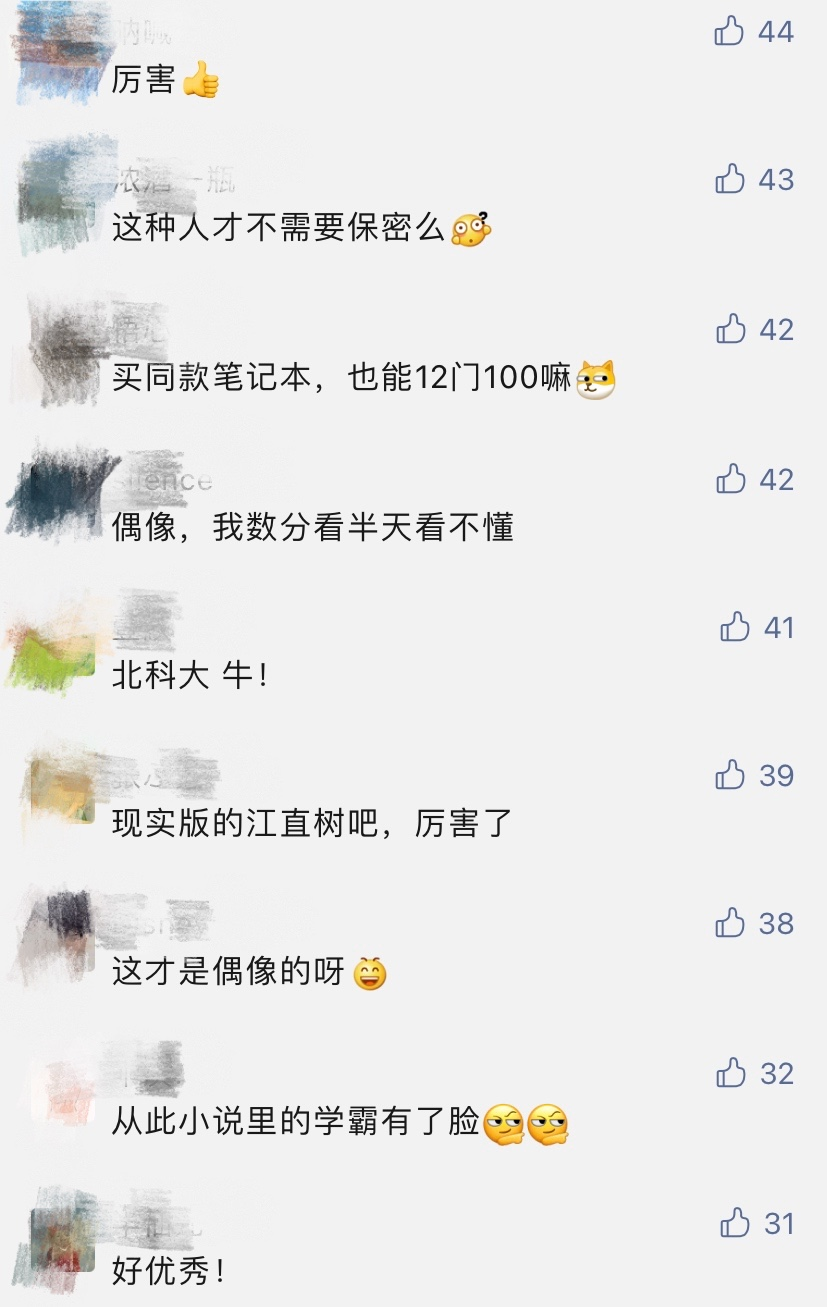Like the comment "这种人才不需要保密么"

pyautogui.click(x=731, y=179)
